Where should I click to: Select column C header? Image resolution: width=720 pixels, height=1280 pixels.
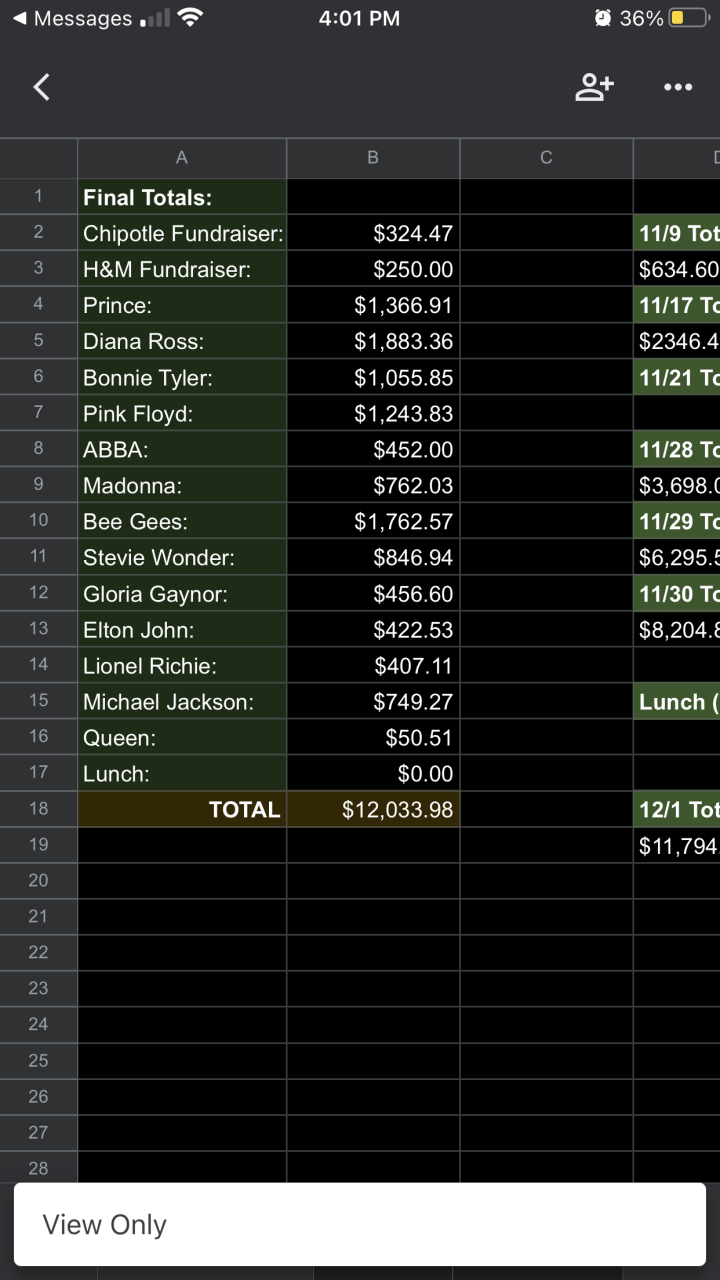[x=546, y=158]
